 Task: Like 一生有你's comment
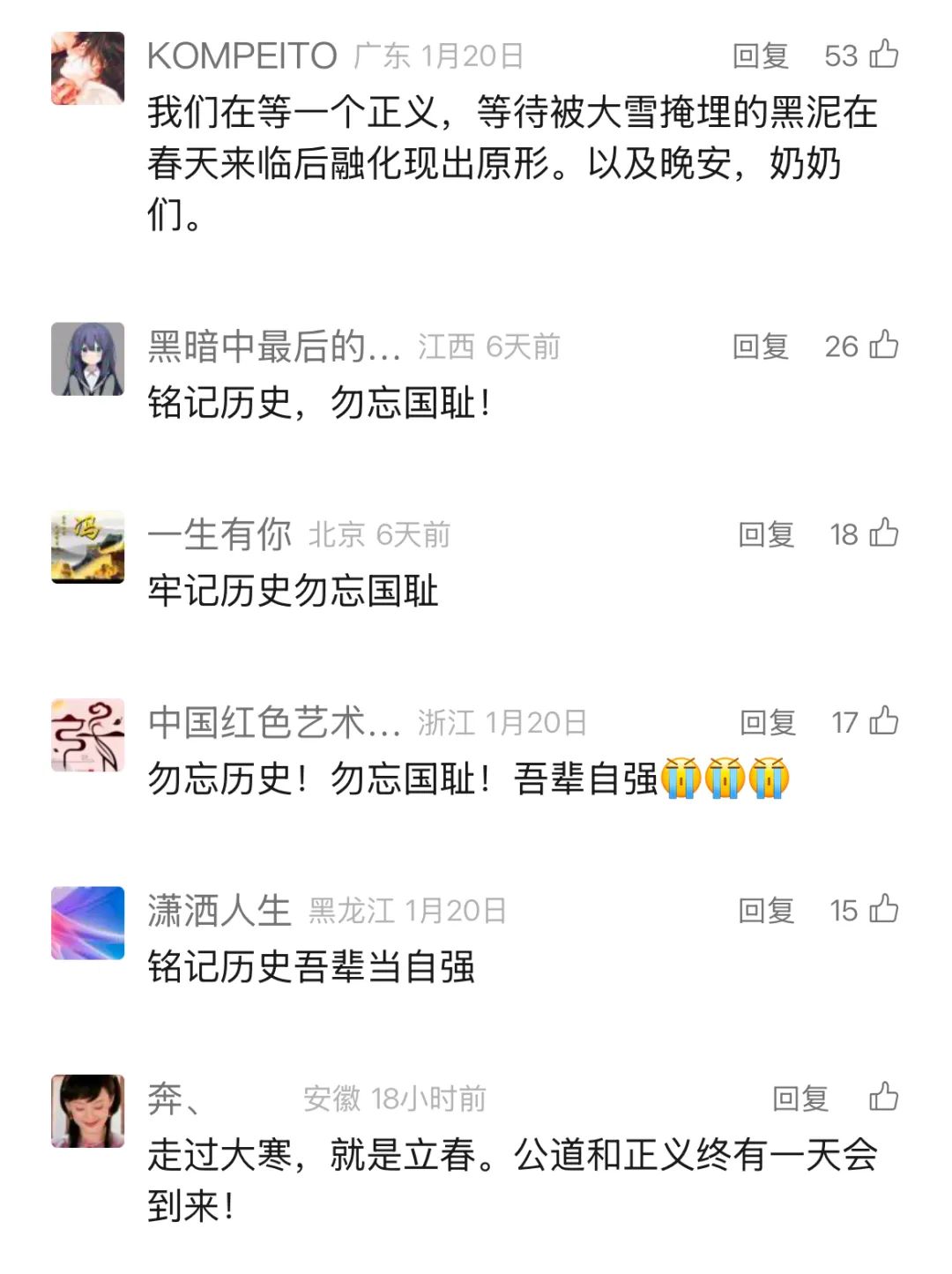tap(883, 533)
